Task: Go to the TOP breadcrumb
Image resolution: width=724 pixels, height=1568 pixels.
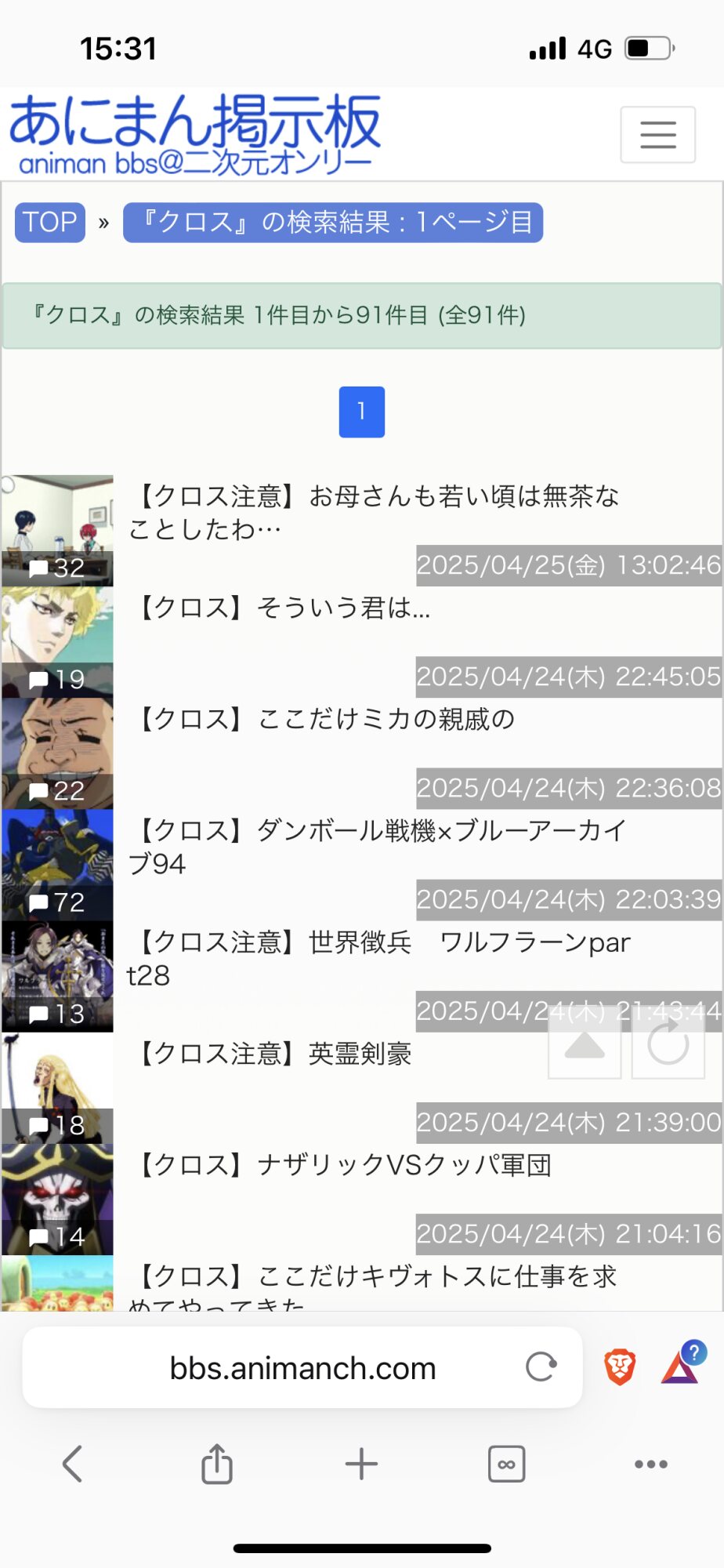Action: click(x=49, y=223)
